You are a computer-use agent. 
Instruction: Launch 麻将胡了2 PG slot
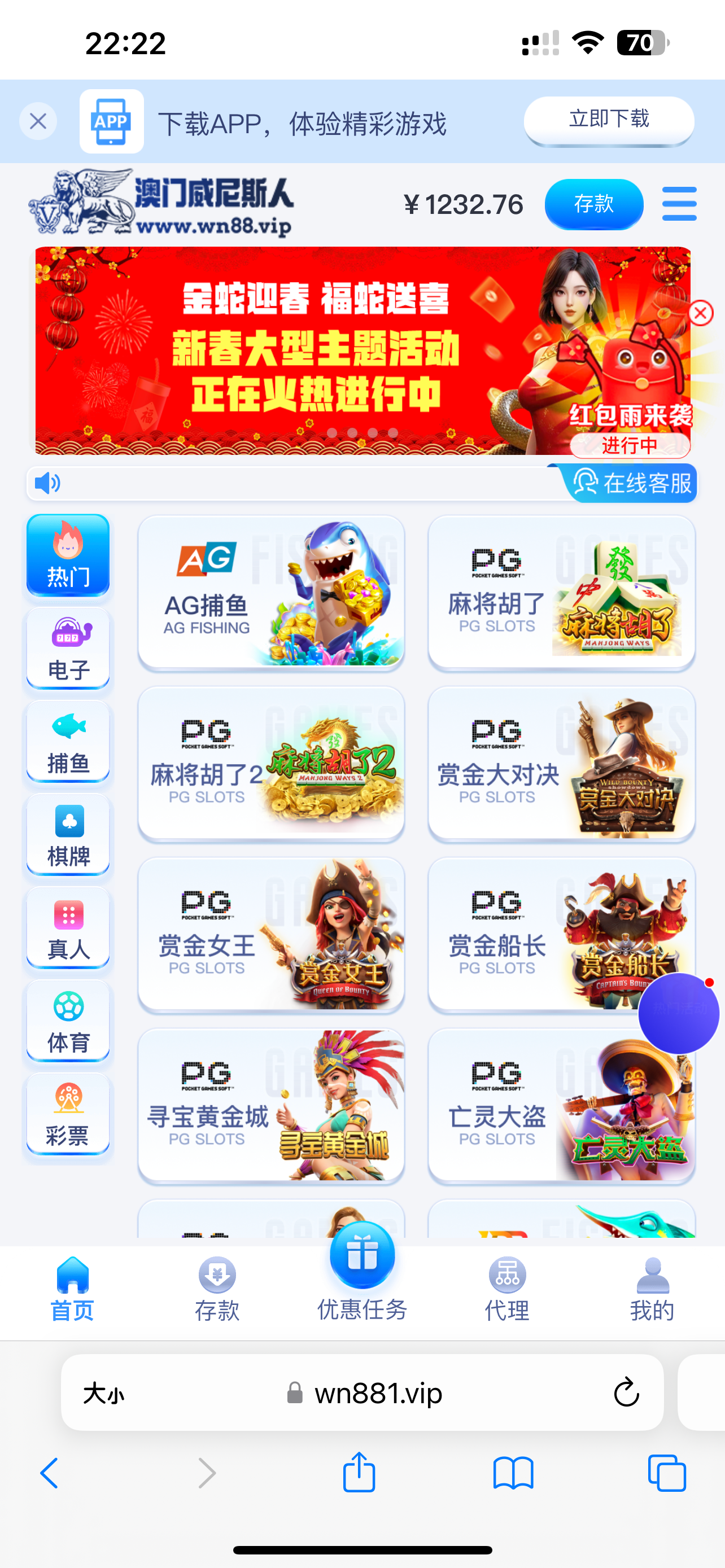tap(271, 763)
